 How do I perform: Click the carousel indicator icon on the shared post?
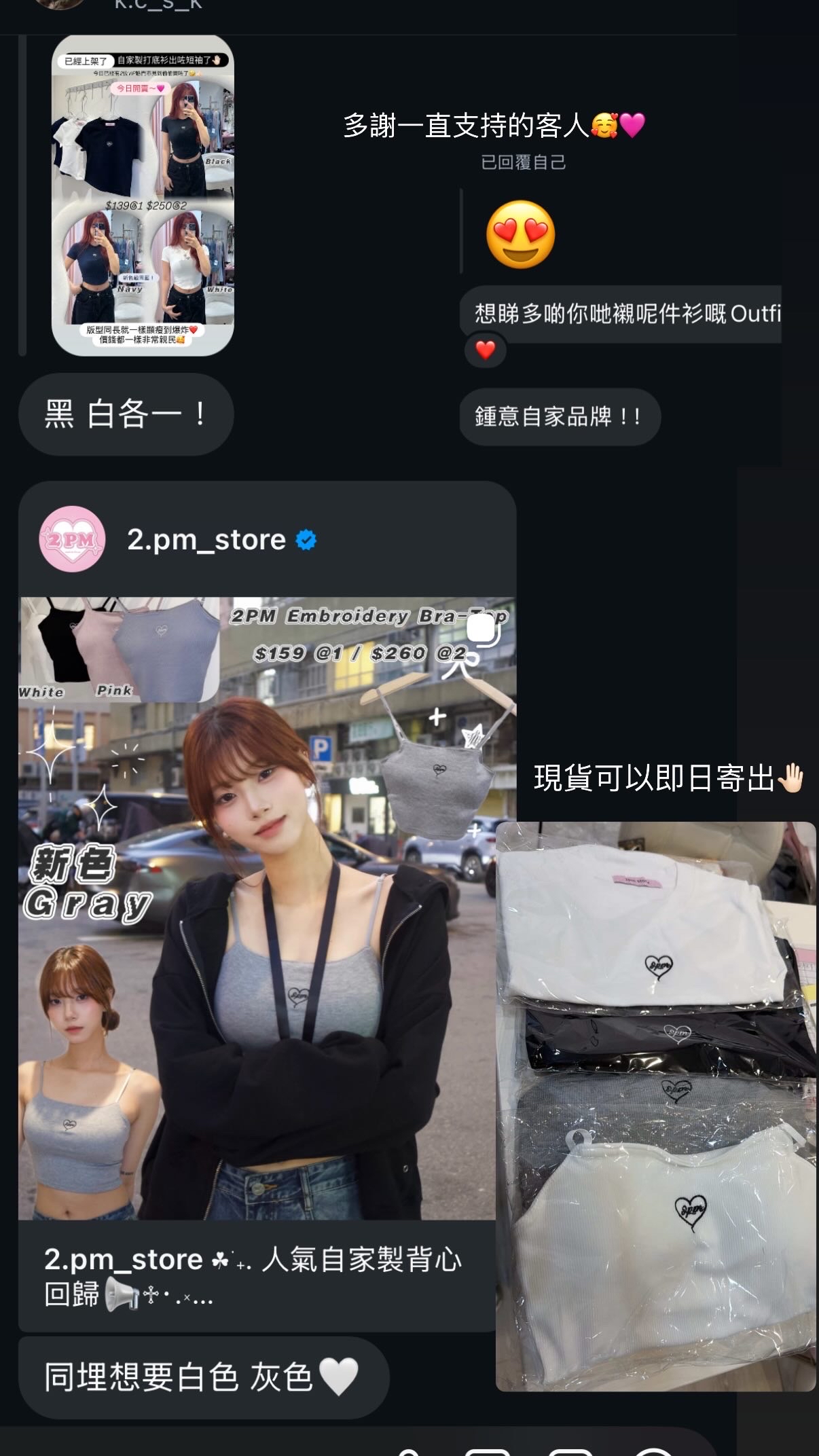click(x=483, y=630)
